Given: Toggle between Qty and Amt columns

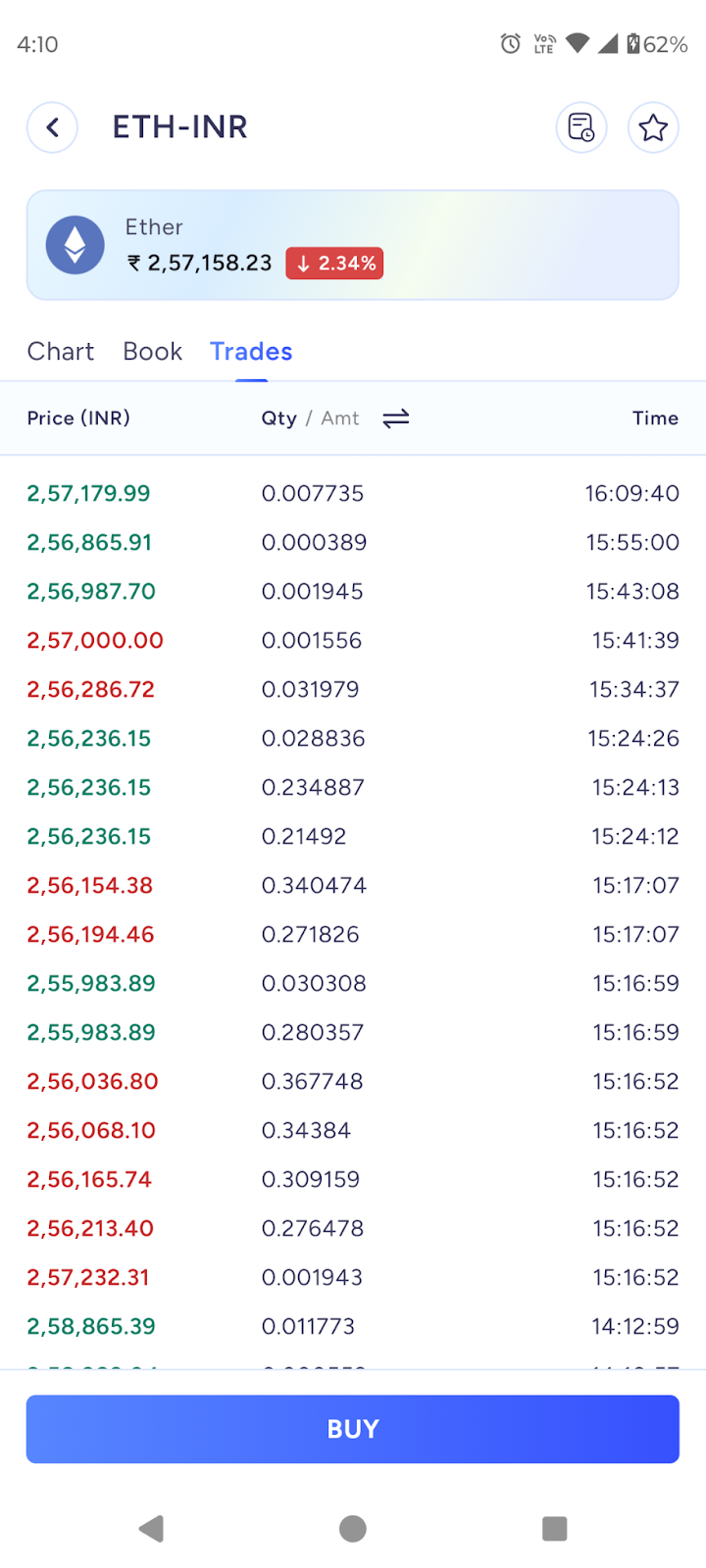Looking at the screenshot, I should pyautogui.click(x=396, y=418).
